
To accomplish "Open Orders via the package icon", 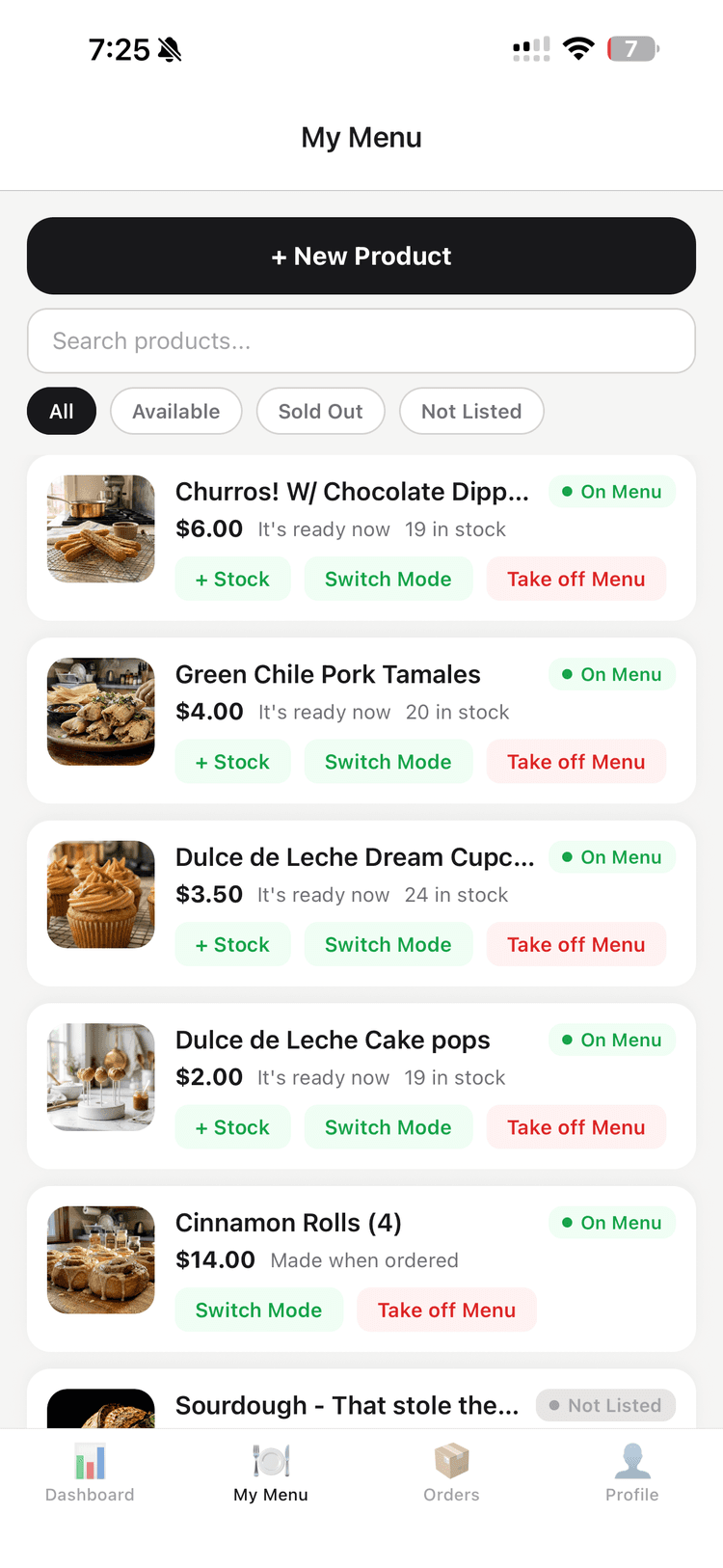I will point(450,1461).
